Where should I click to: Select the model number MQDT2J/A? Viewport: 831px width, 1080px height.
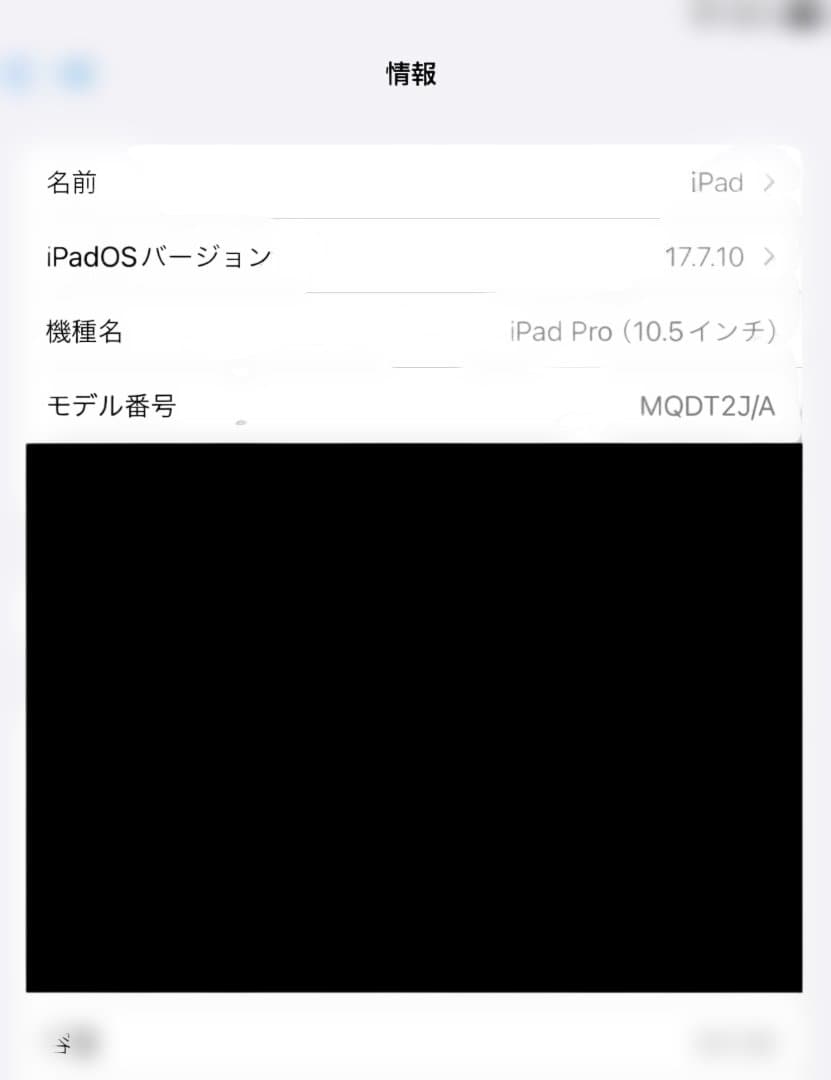[x=707, y=406]
